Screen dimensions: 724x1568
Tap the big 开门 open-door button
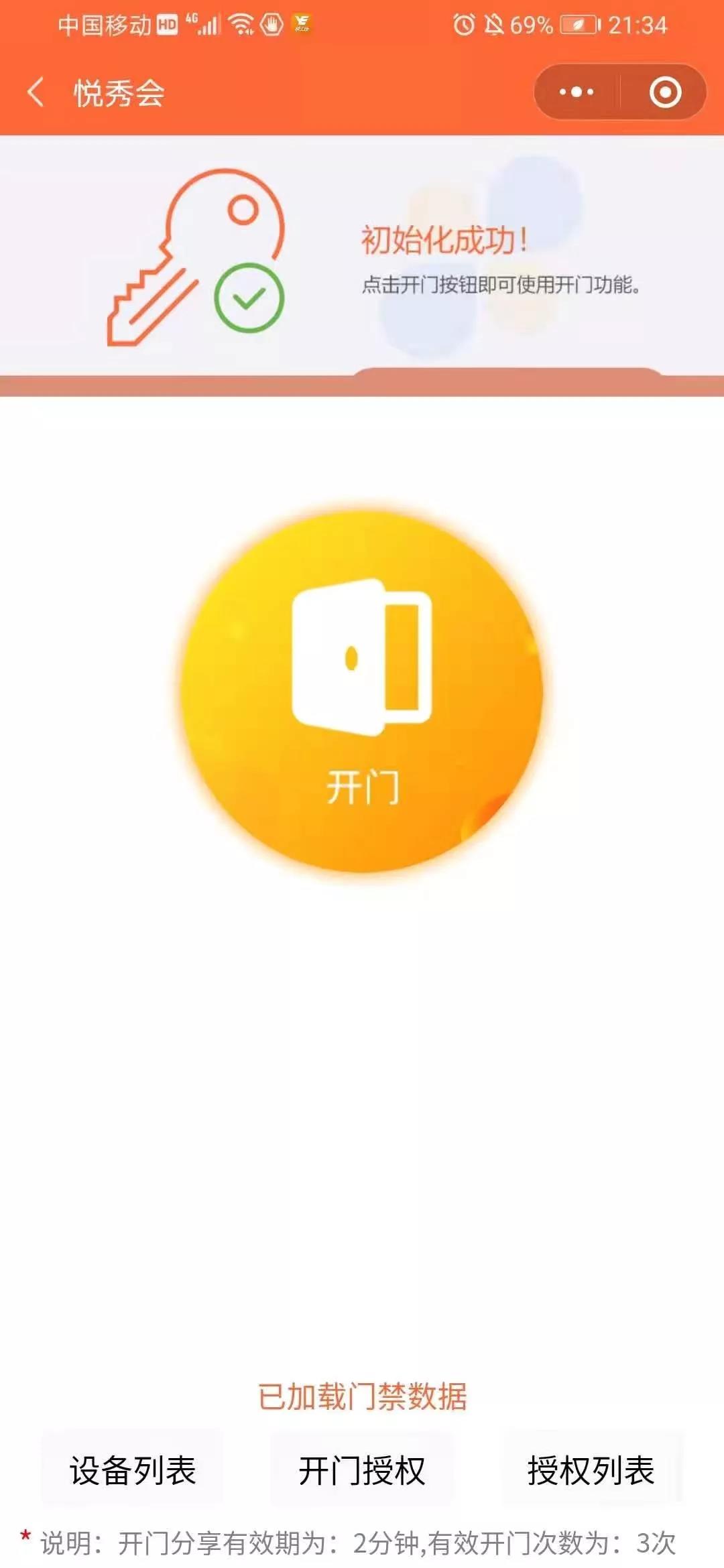tap(362, 690)
